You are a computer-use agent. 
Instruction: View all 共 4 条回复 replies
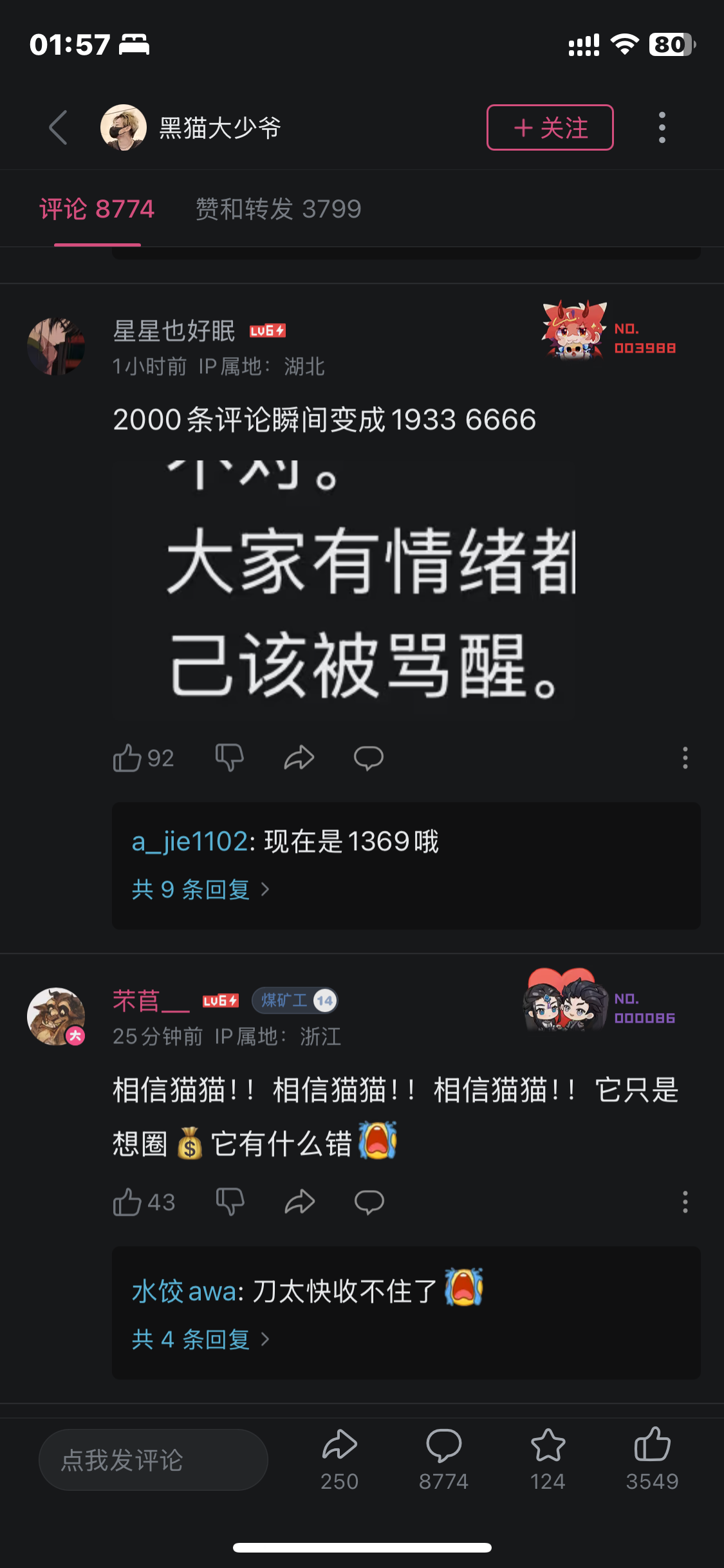[200, 1339]
